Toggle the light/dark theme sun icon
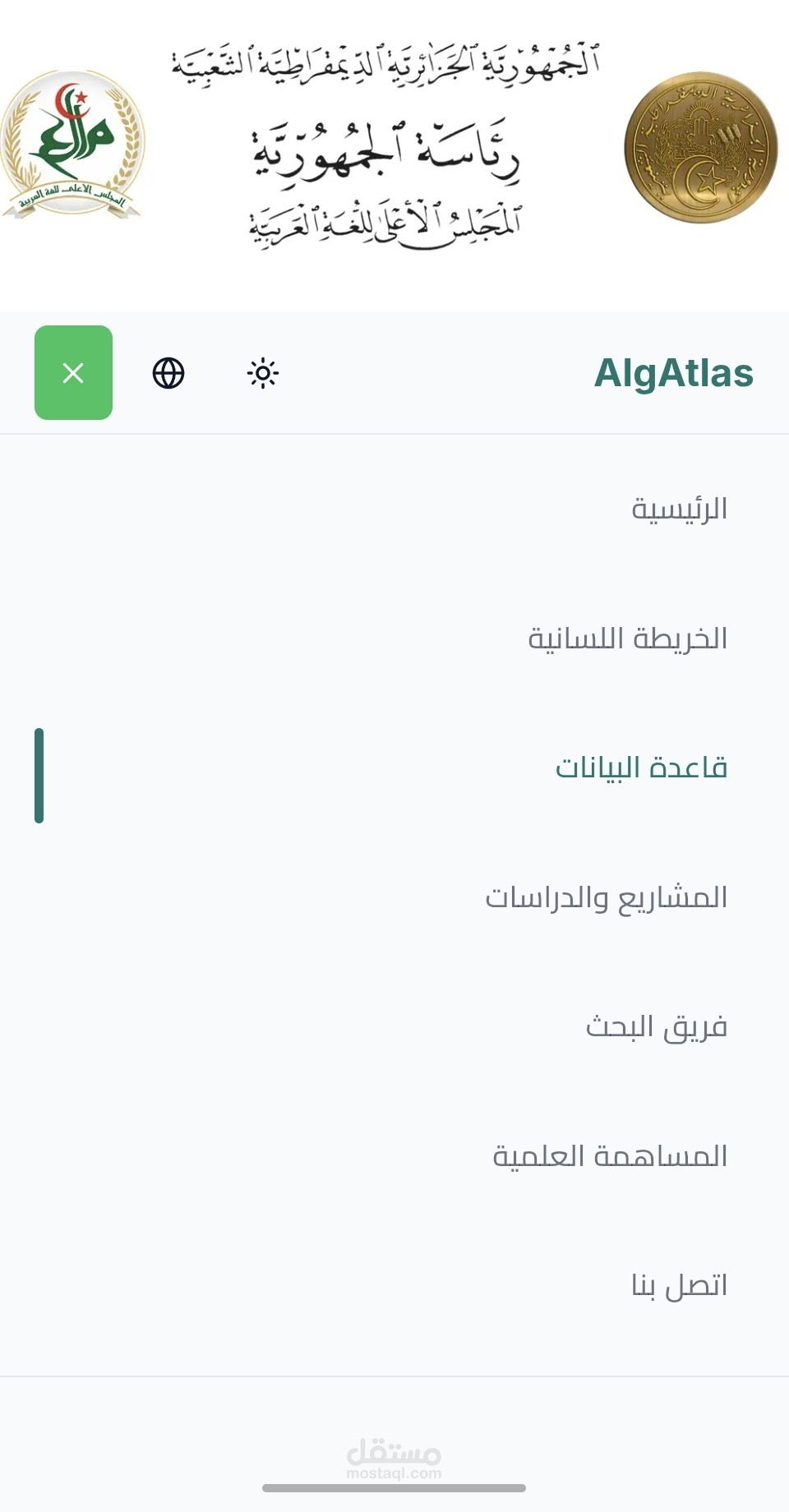This screenshot has height=1512, width=789. [x=263, y=373]
